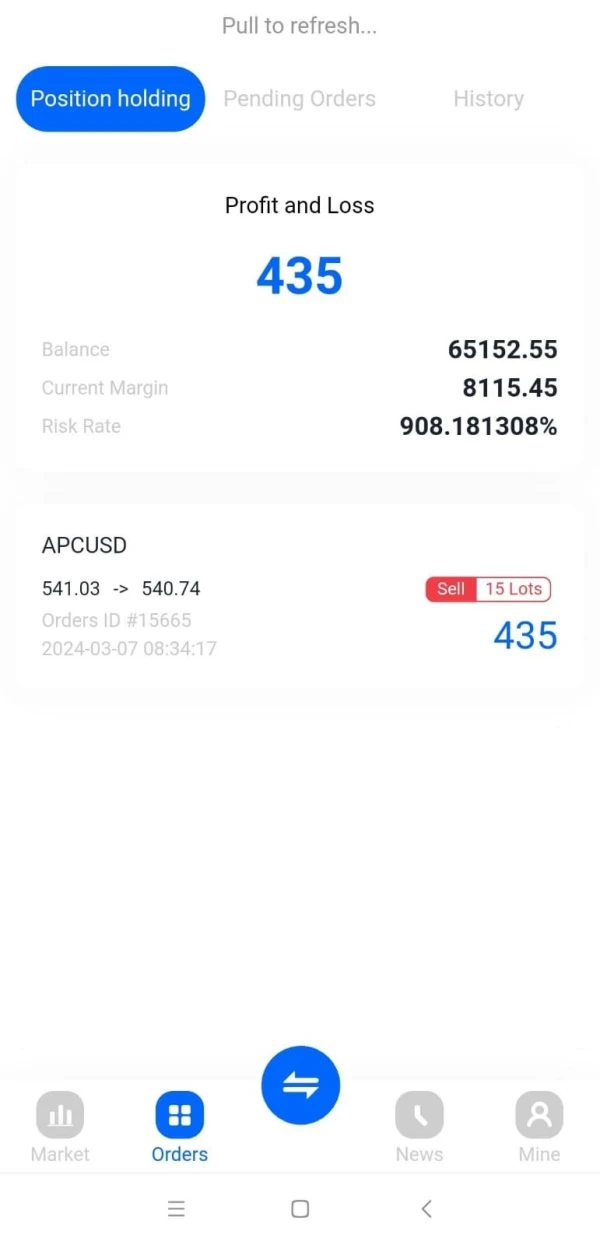Tap the Orders bottom navigation item
The height and width of the screenshot is (1245, 600).
coord(180,1126)
